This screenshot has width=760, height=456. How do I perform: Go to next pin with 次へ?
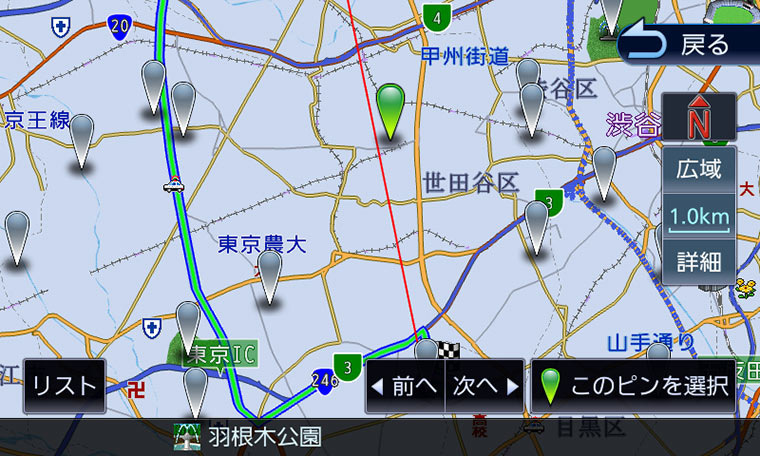coord(486,387)
